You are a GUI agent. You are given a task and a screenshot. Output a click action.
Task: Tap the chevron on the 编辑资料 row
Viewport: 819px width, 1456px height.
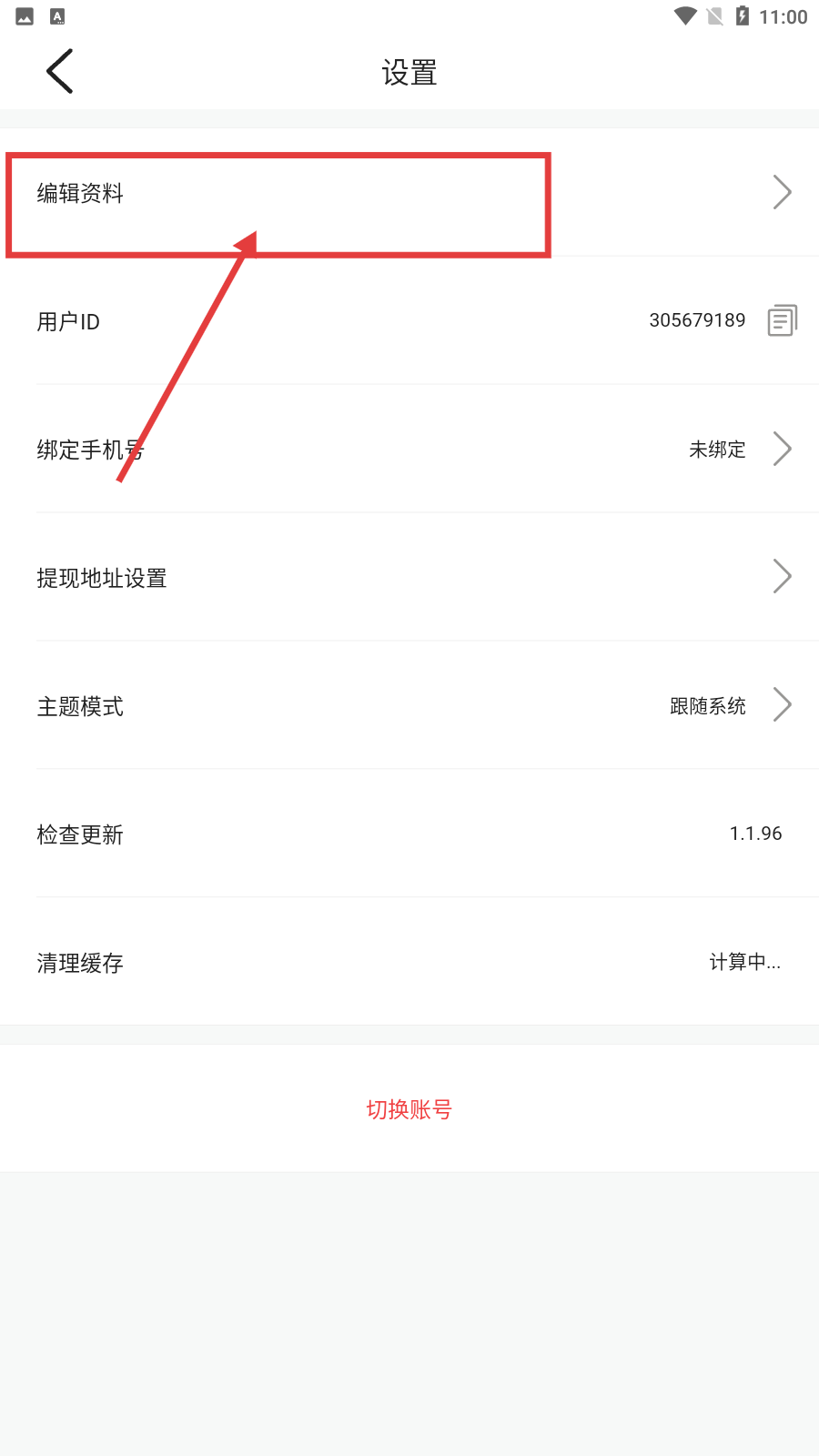tap(783, 192)
